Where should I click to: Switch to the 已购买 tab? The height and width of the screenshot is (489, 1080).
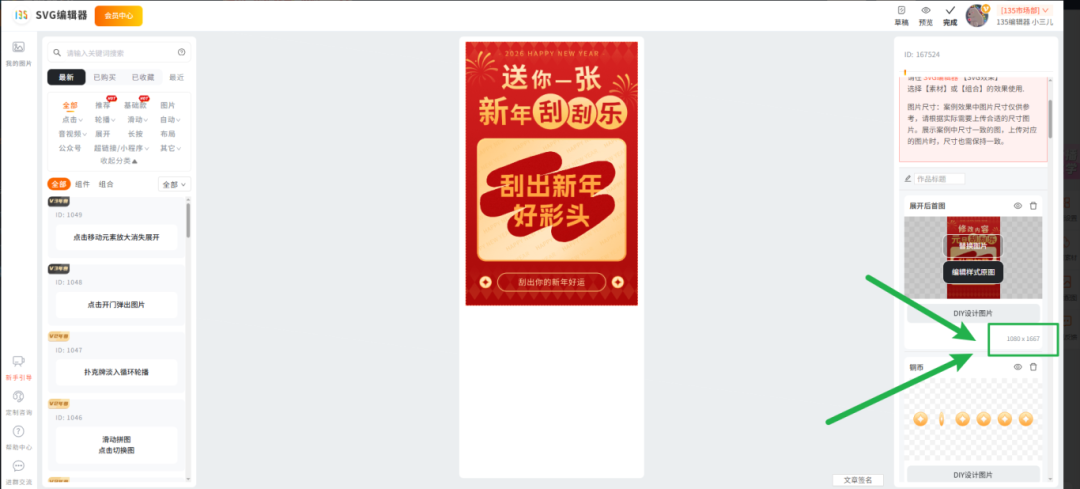104,77
